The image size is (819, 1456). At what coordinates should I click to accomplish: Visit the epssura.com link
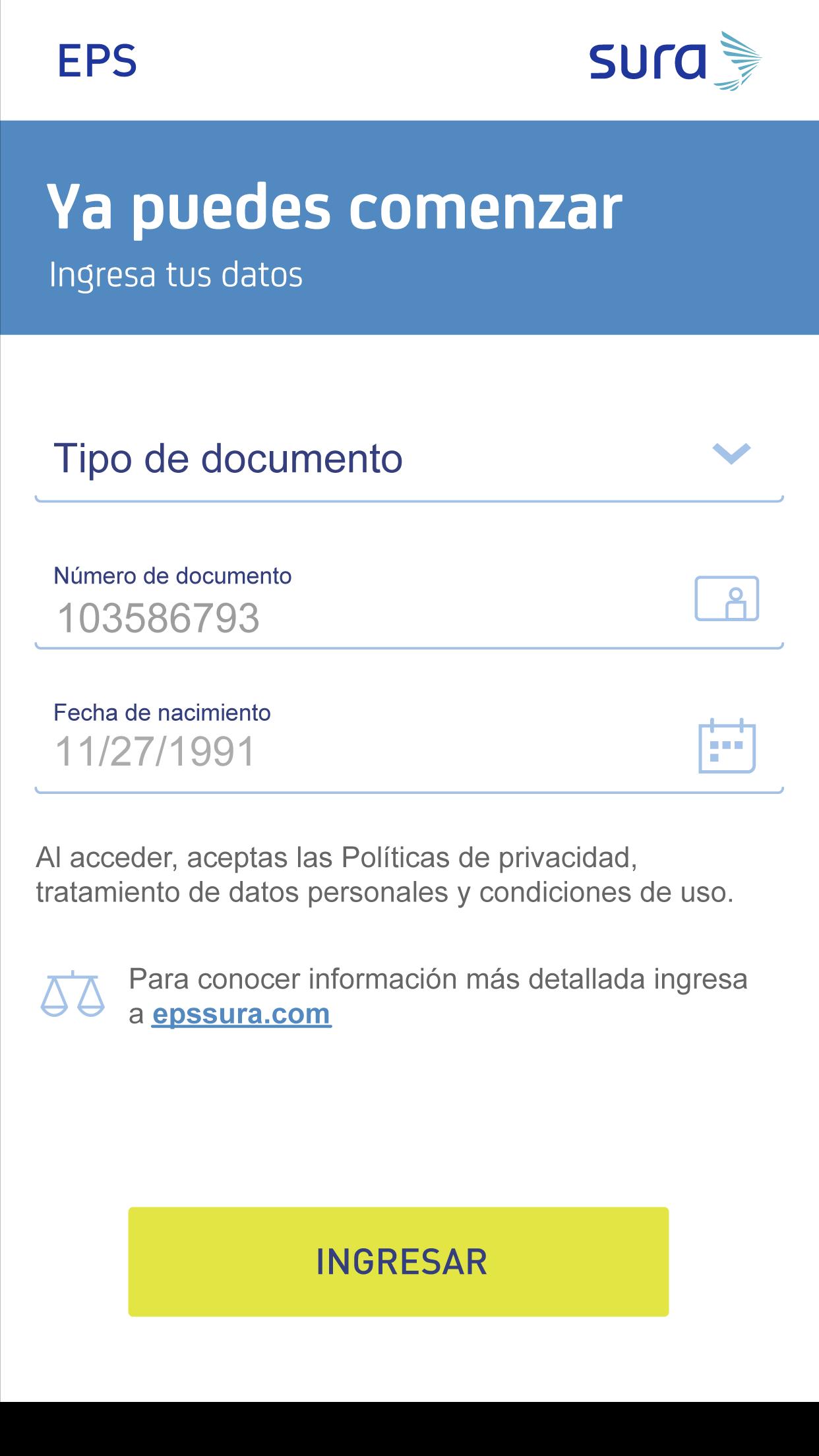coord(241,1014)
